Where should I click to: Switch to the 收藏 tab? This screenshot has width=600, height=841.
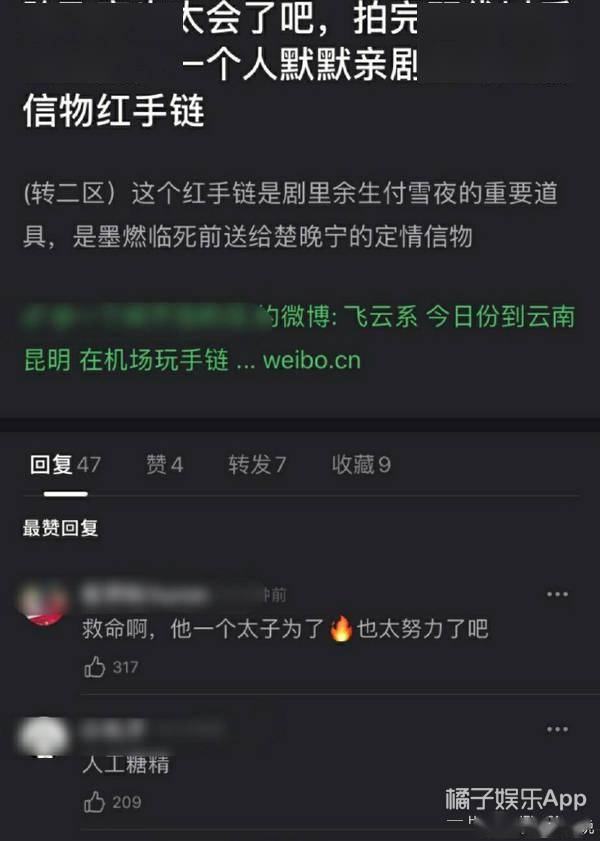click(x=361, y=464)
